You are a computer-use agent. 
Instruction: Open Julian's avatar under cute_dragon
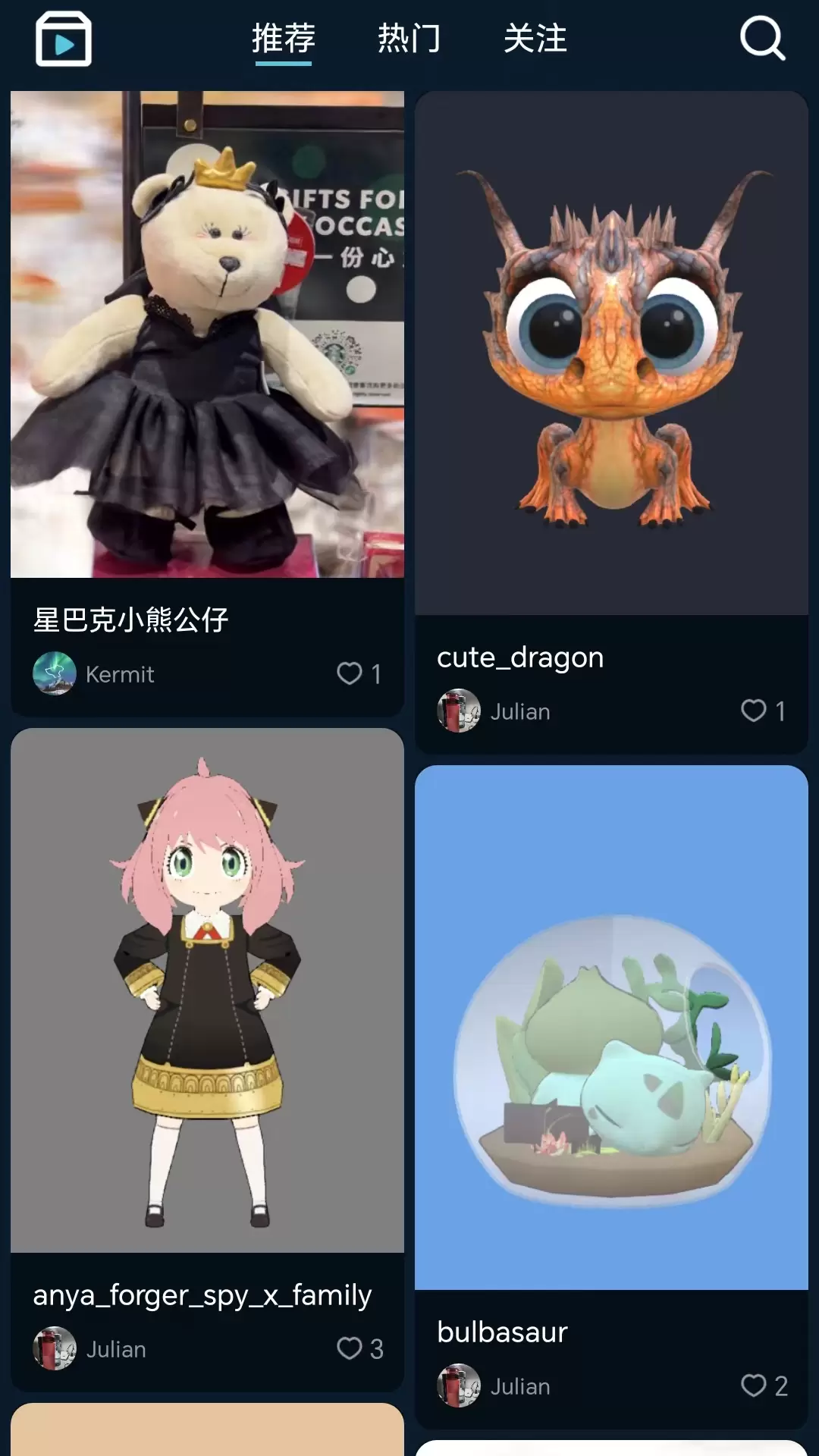[459, 711]
